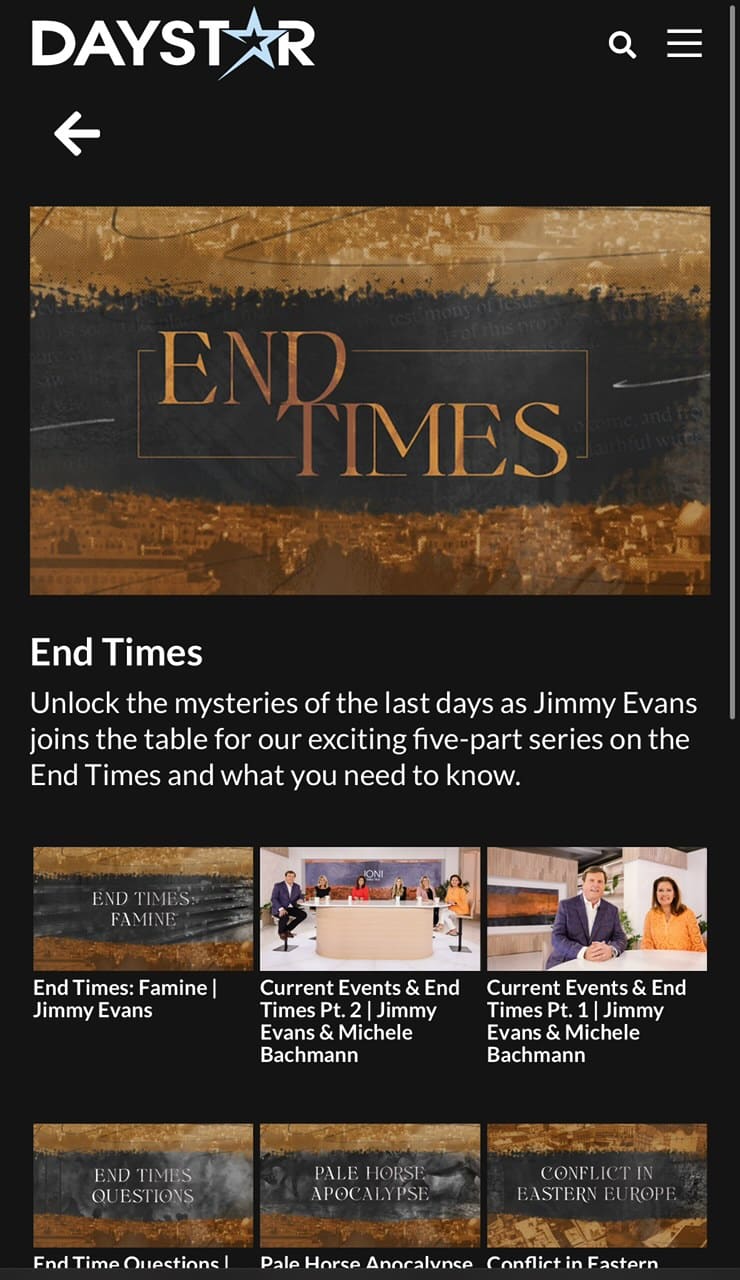Image resolution: width=740 pixels, height=1280 pixels.
Task: Open Pale Horse Apocalypse video
Action: (x=370, y=1184)
